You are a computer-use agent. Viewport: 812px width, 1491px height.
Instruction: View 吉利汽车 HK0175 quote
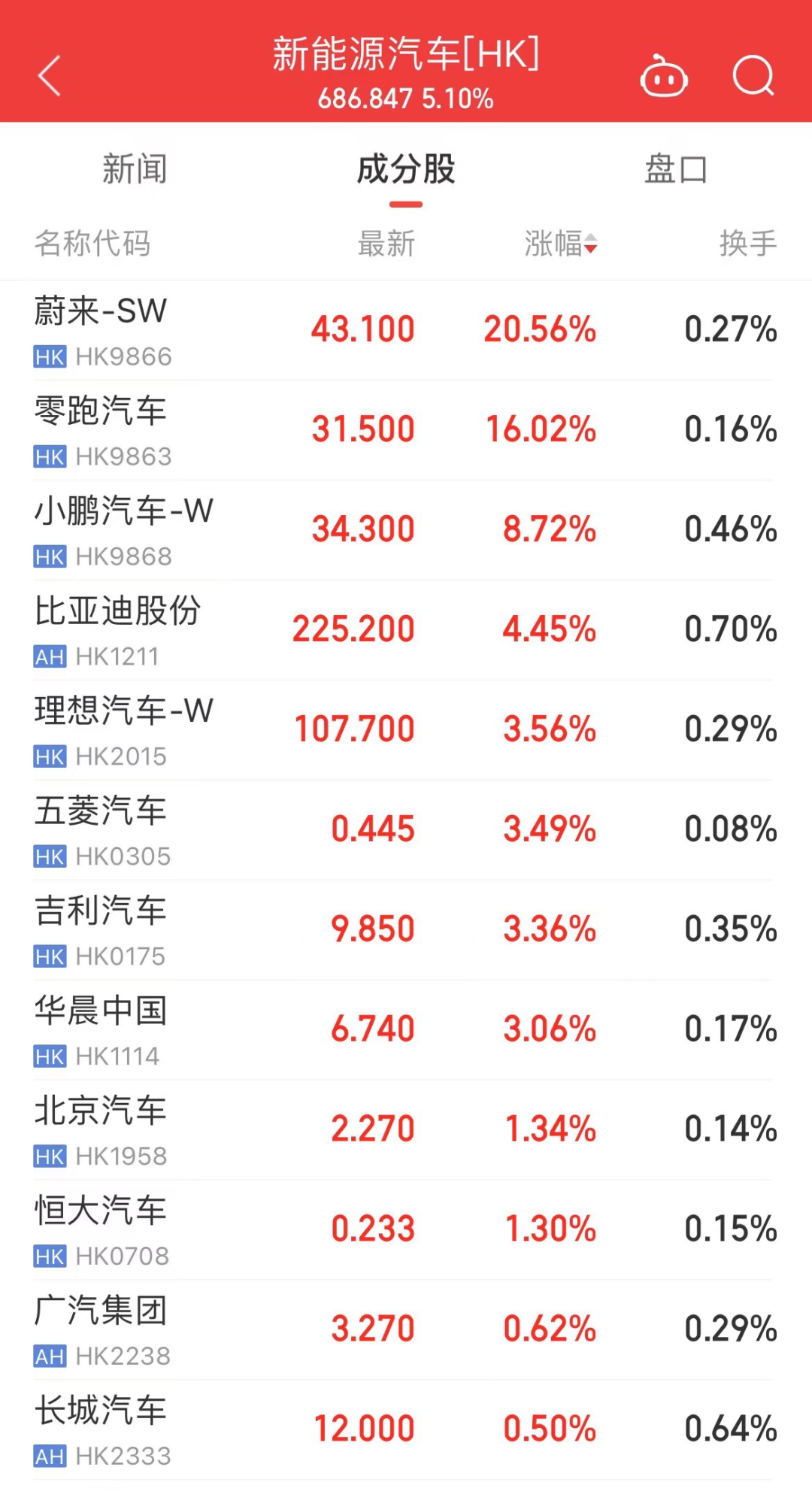(406, 930)
